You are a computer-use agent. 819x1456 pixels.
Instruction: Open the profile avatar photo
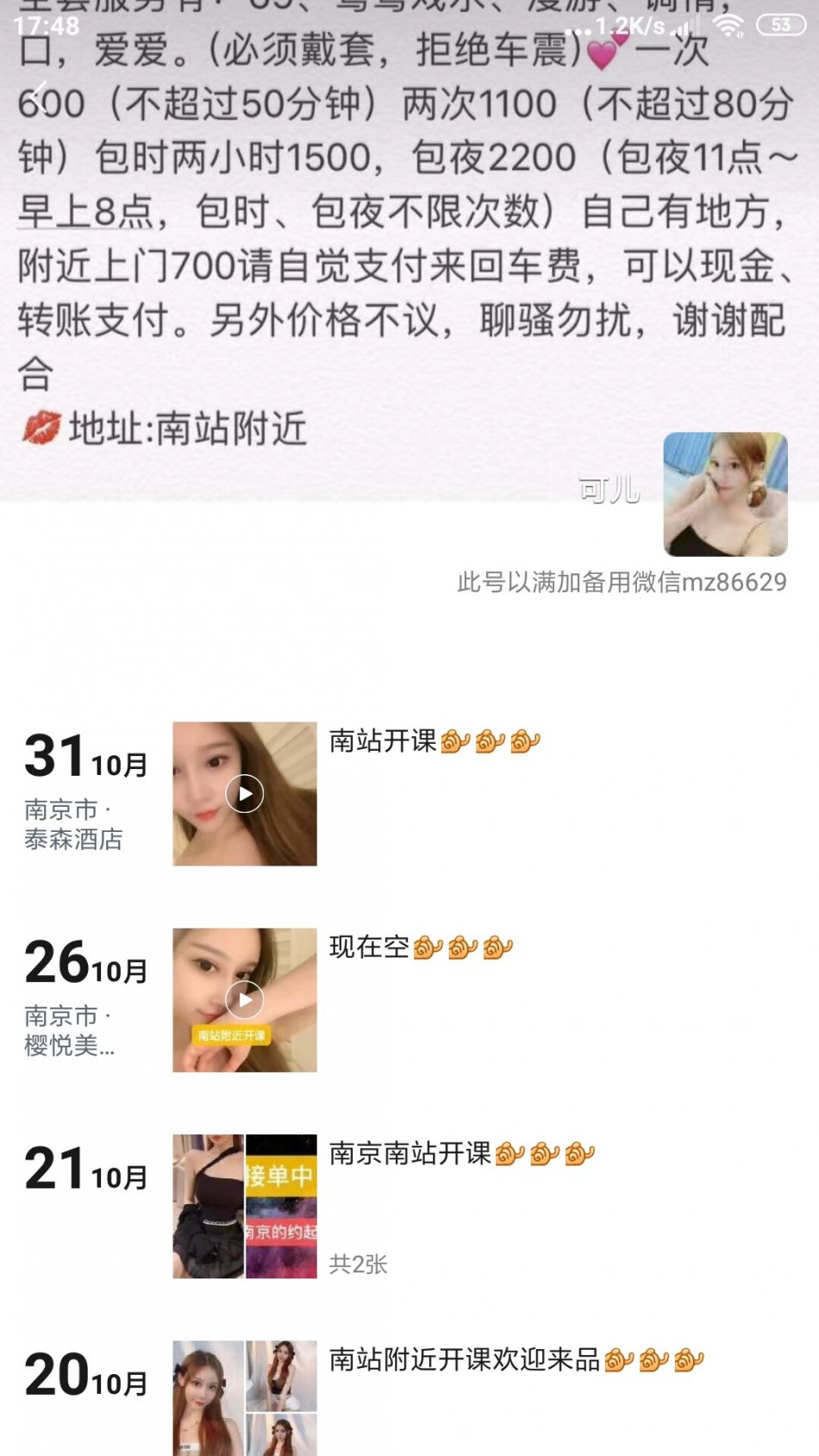point(725,494)
